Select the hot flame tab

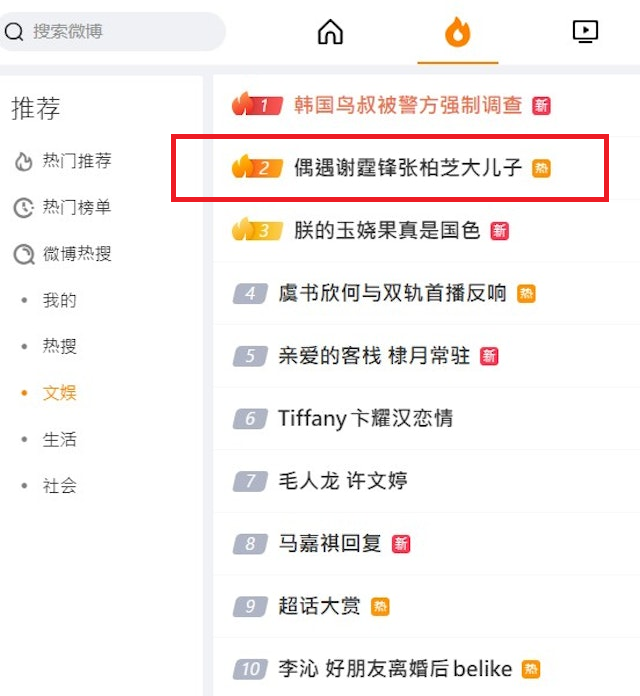[458, 32]
